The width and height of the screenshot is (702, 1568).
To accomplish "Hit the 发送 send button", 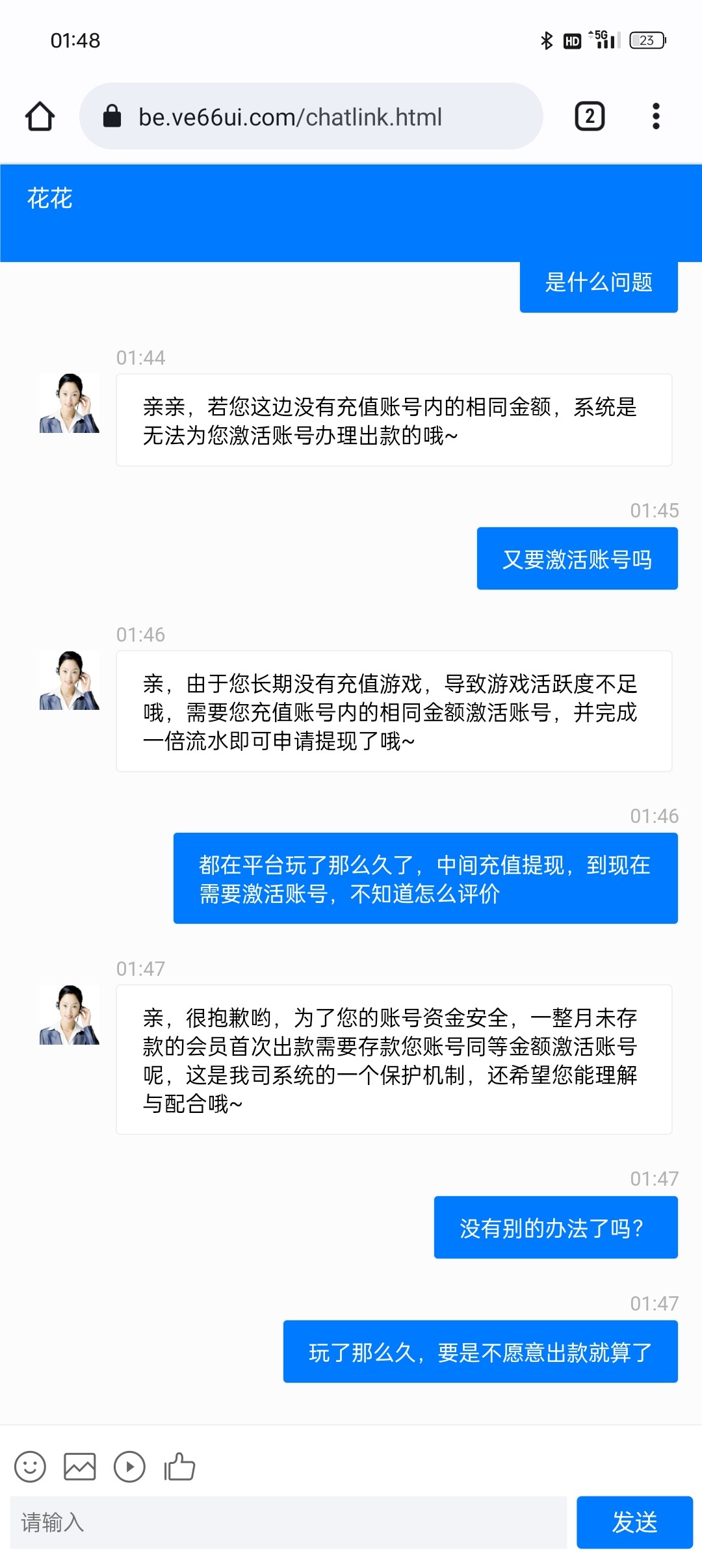I will coord(634,1522).
